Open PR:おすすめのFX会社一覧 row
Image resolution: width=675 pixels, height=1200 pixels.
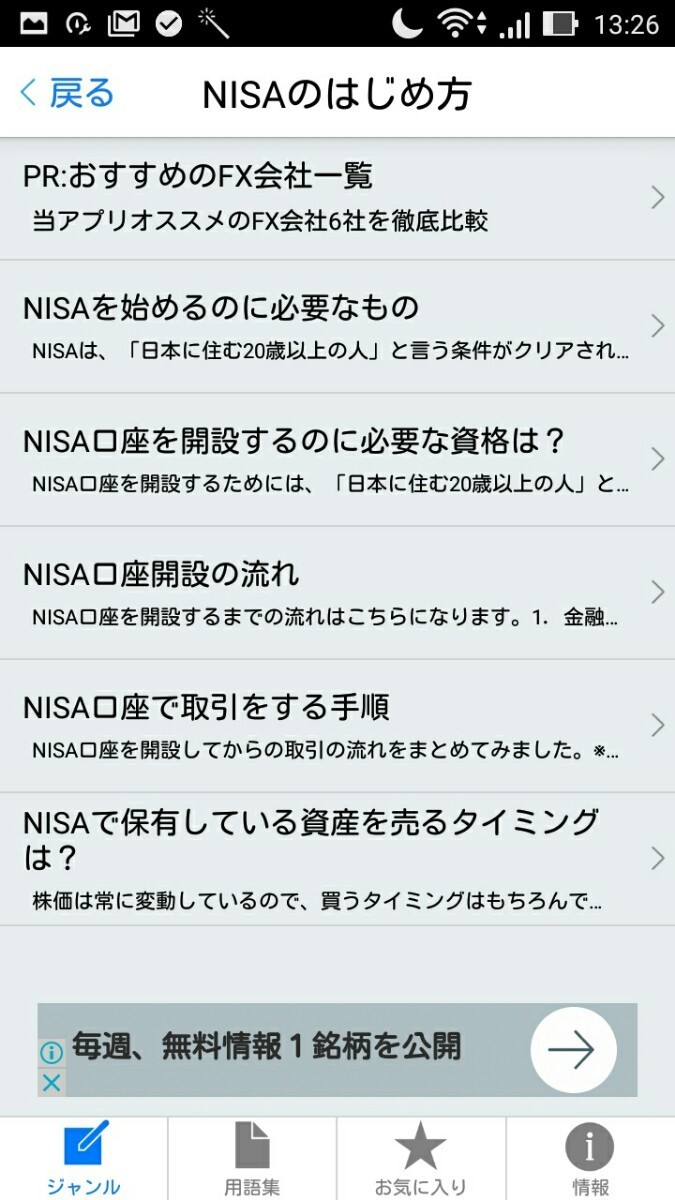[337, 198]
